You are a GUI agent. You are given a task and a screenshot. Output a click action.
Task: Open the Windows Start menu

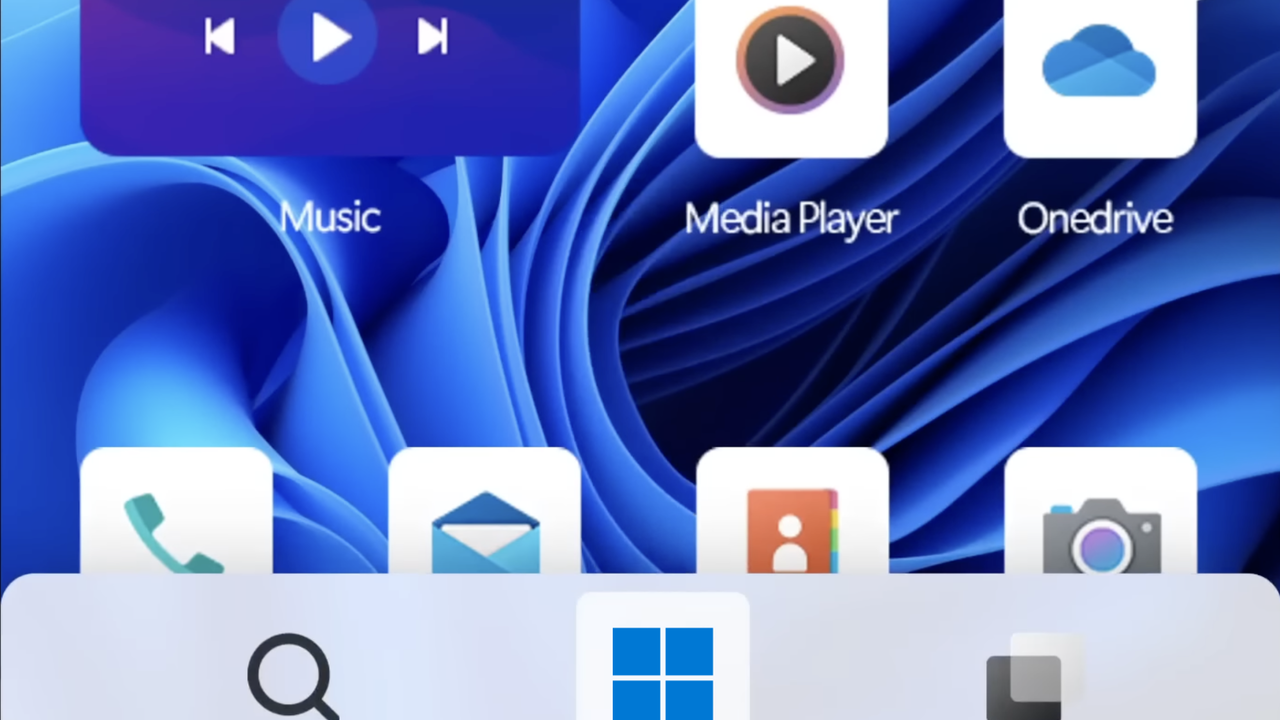tap(663, 670)
